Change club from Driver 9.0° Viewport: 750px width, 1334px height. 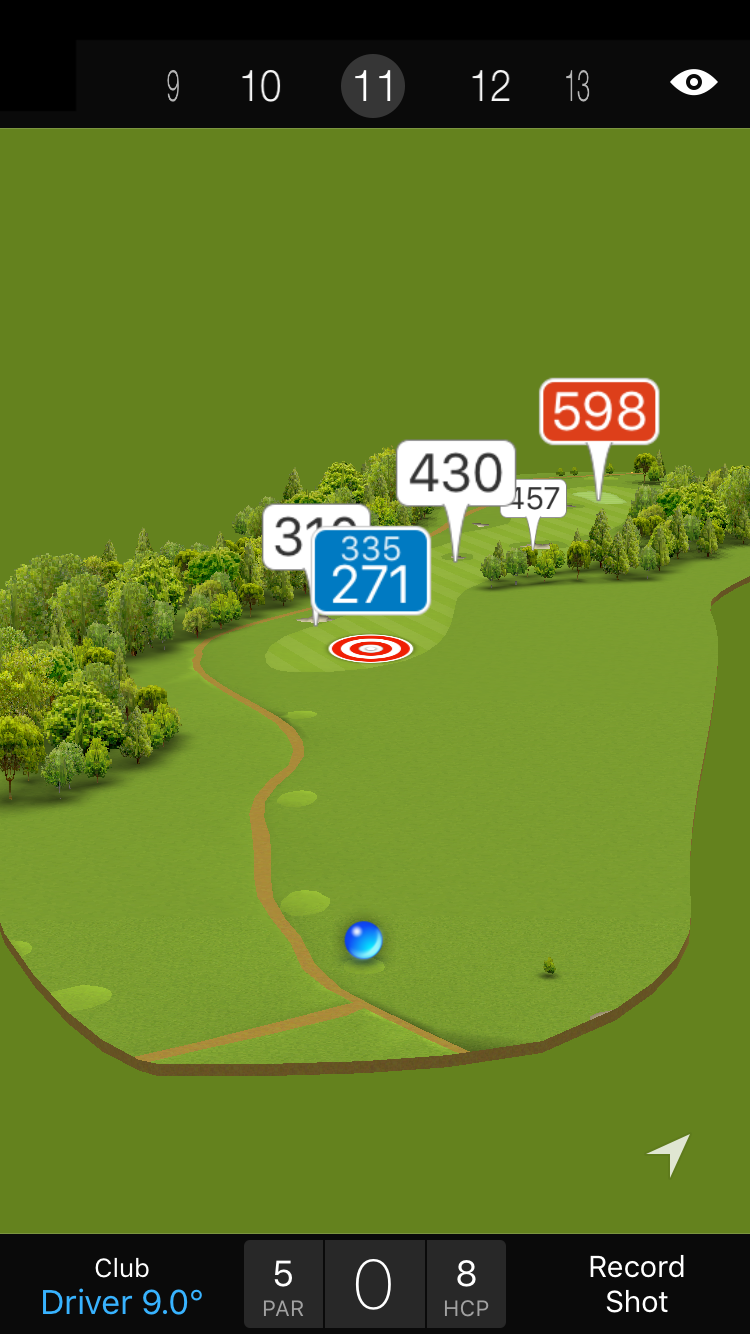pos(122,1285)
